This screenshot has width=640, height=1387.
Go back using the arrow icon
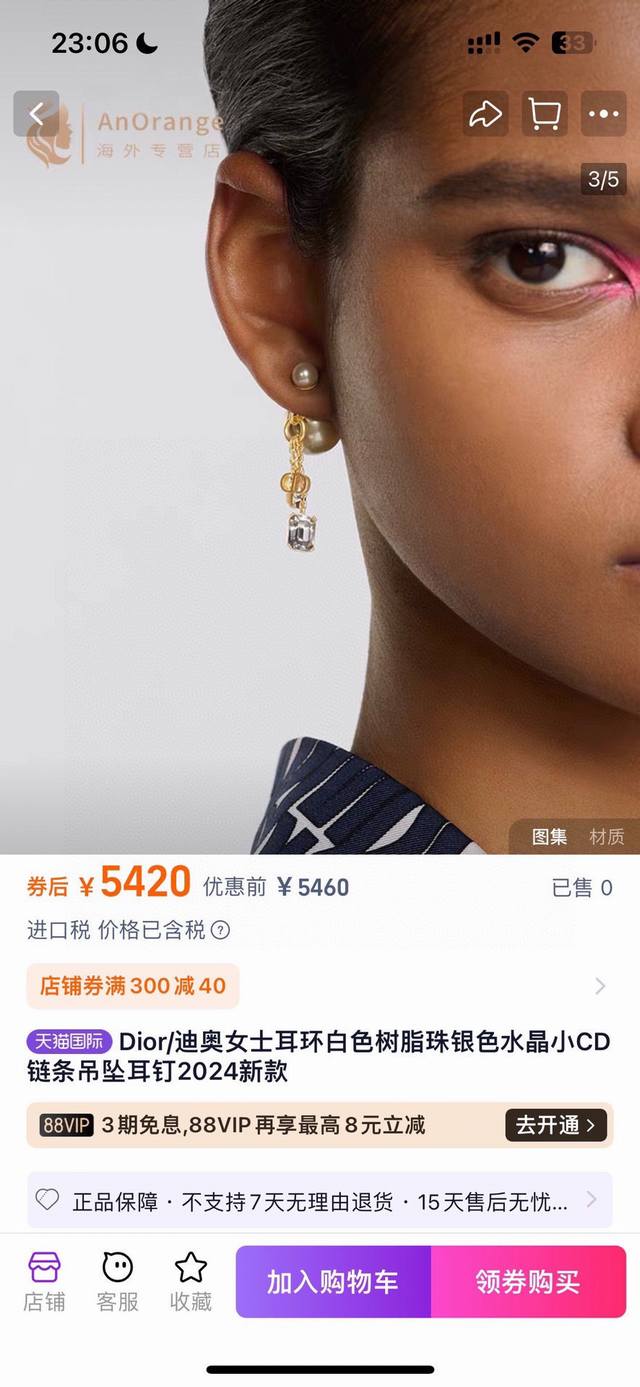36,114
